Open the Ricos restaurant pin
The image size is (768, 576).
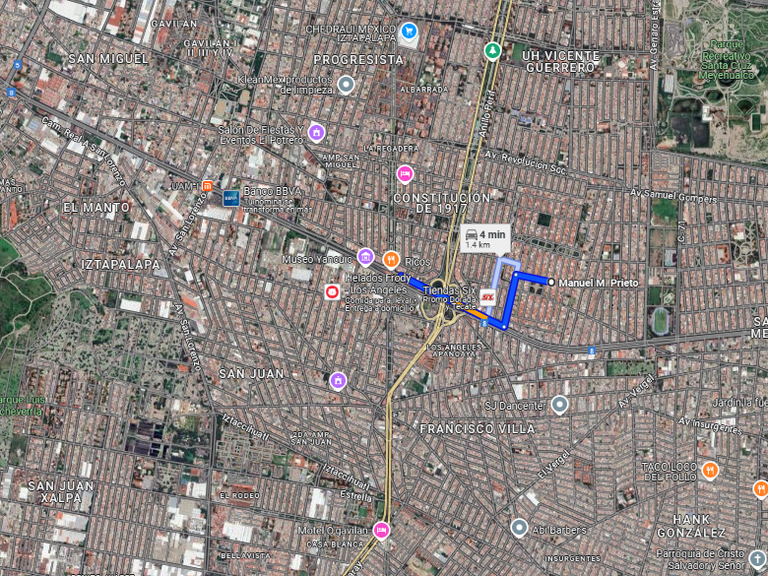[391, 259]
